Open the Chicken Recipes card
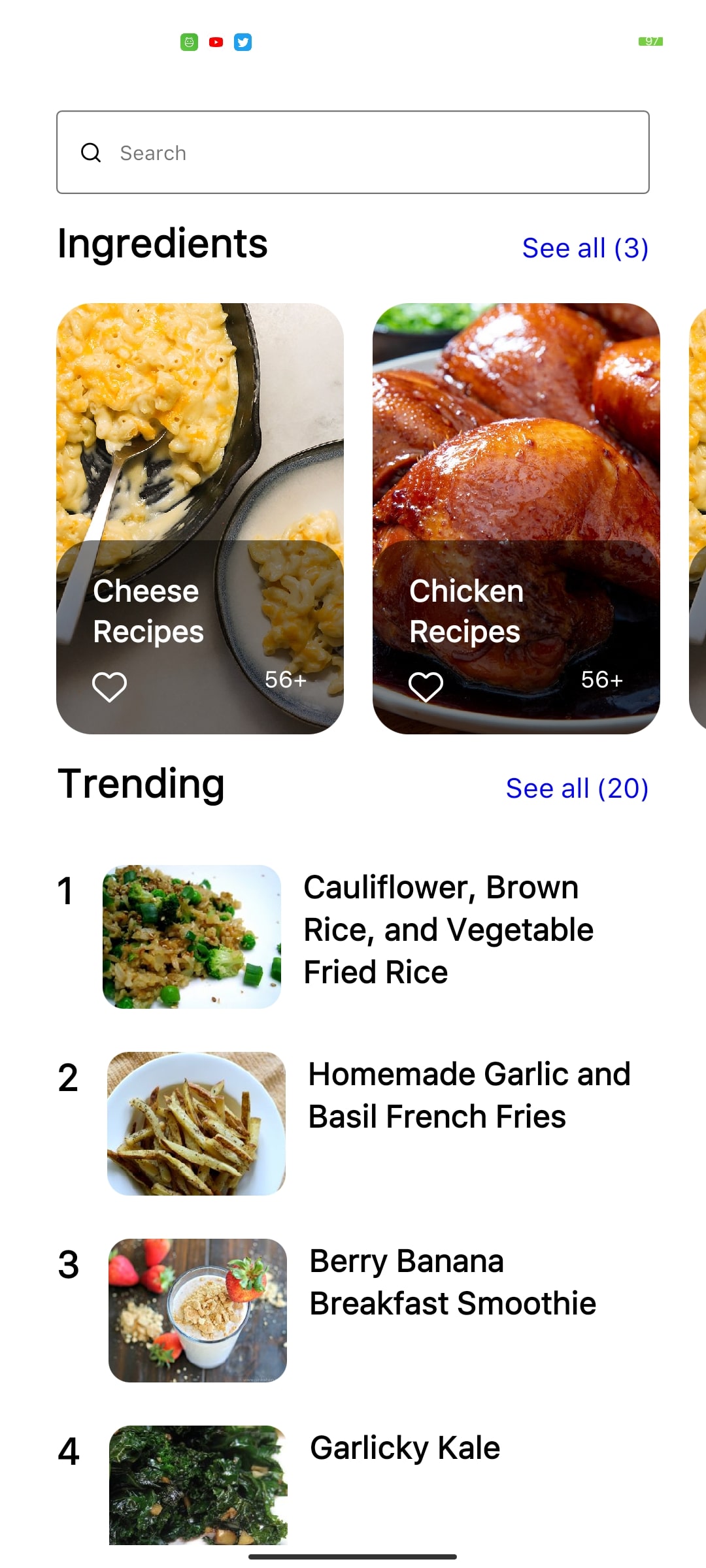The height and width of the screenshot is (1568, 706). [516, 457]
